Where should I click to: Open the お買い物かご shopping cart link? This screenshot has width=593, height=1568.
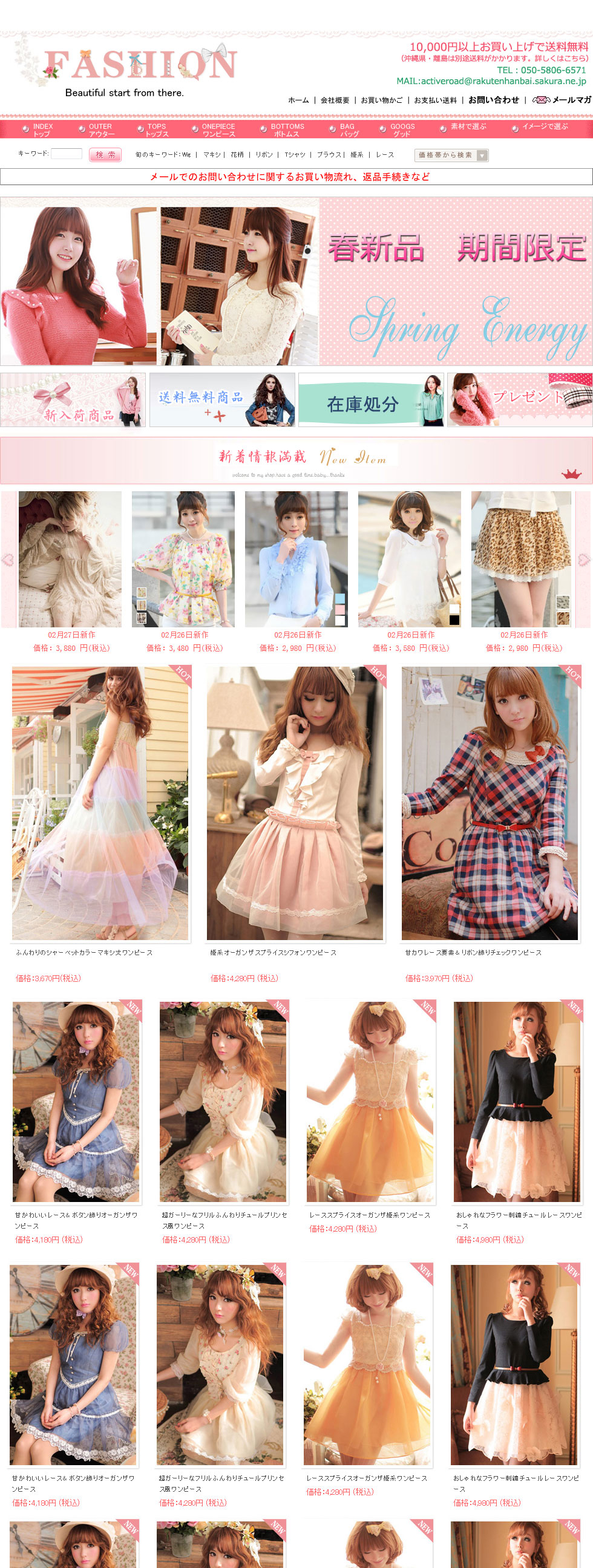pos(381,100)
